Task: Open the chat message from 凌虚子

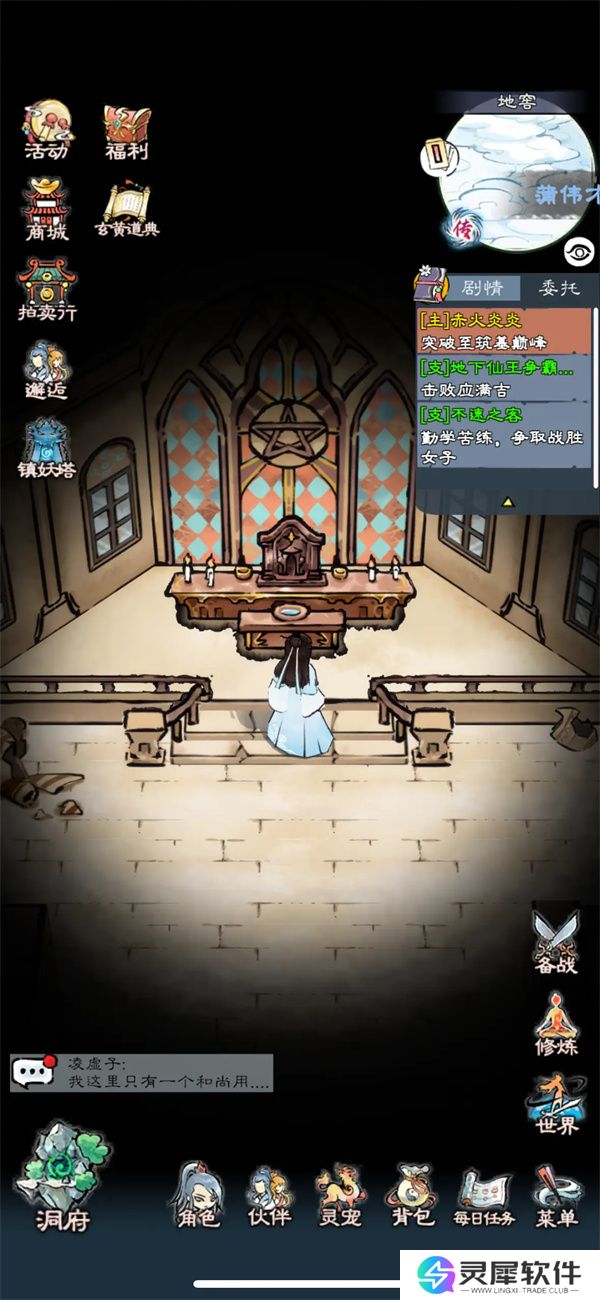Action: 140,1074
